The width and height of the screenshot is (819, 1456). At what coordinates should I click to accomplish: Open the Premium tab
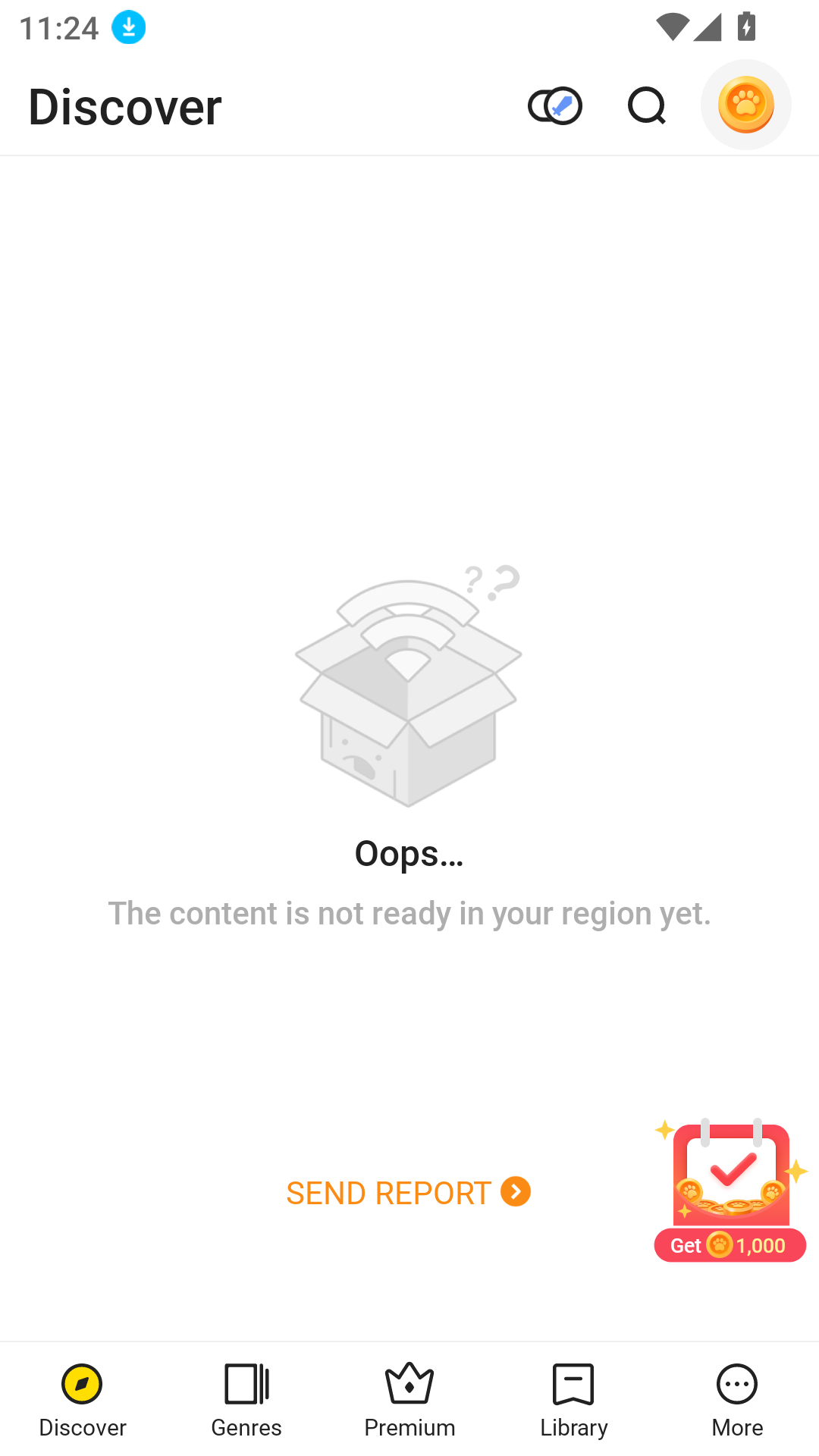point(409,1400)
